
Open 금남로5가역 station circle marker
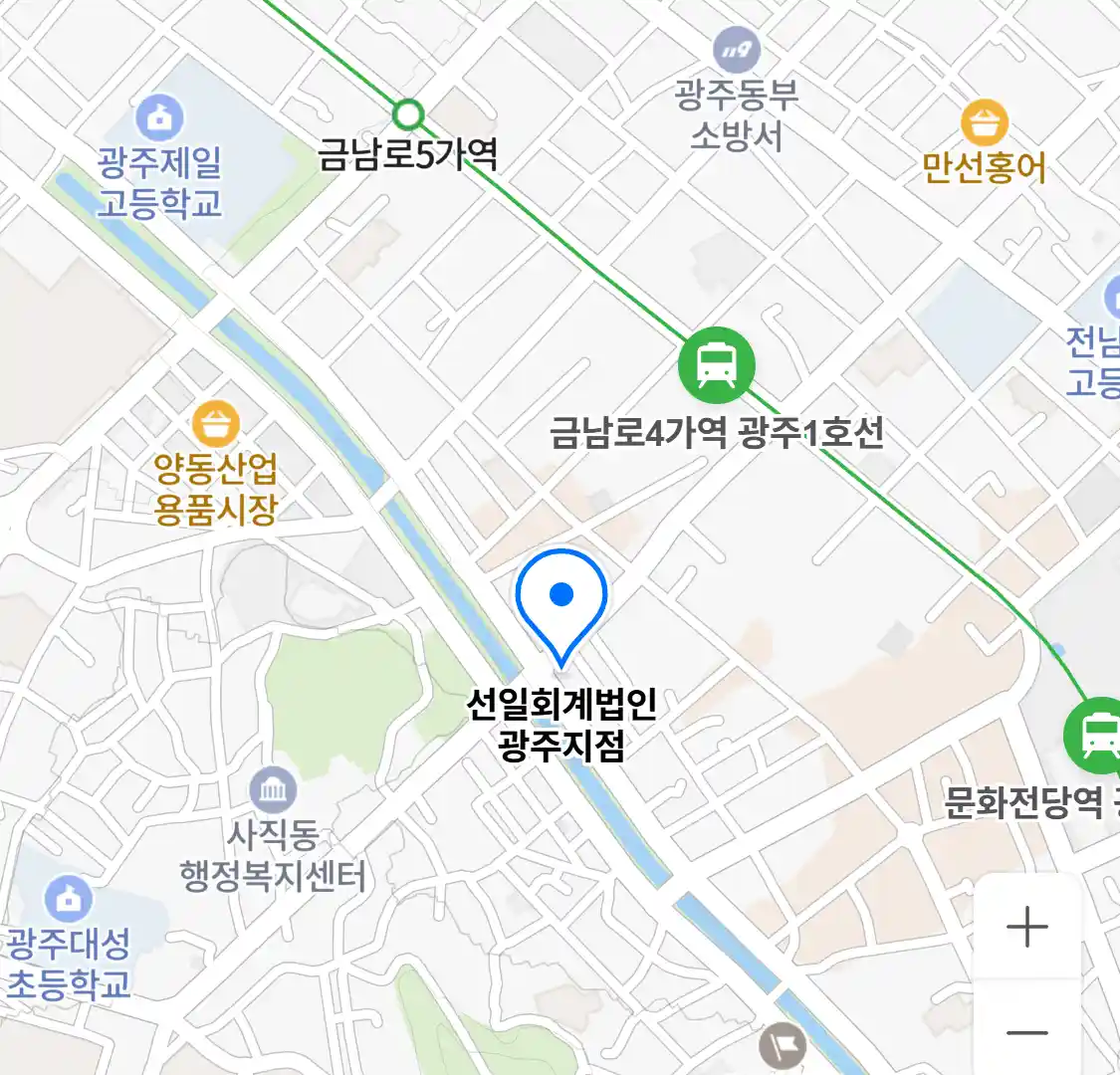407,114
